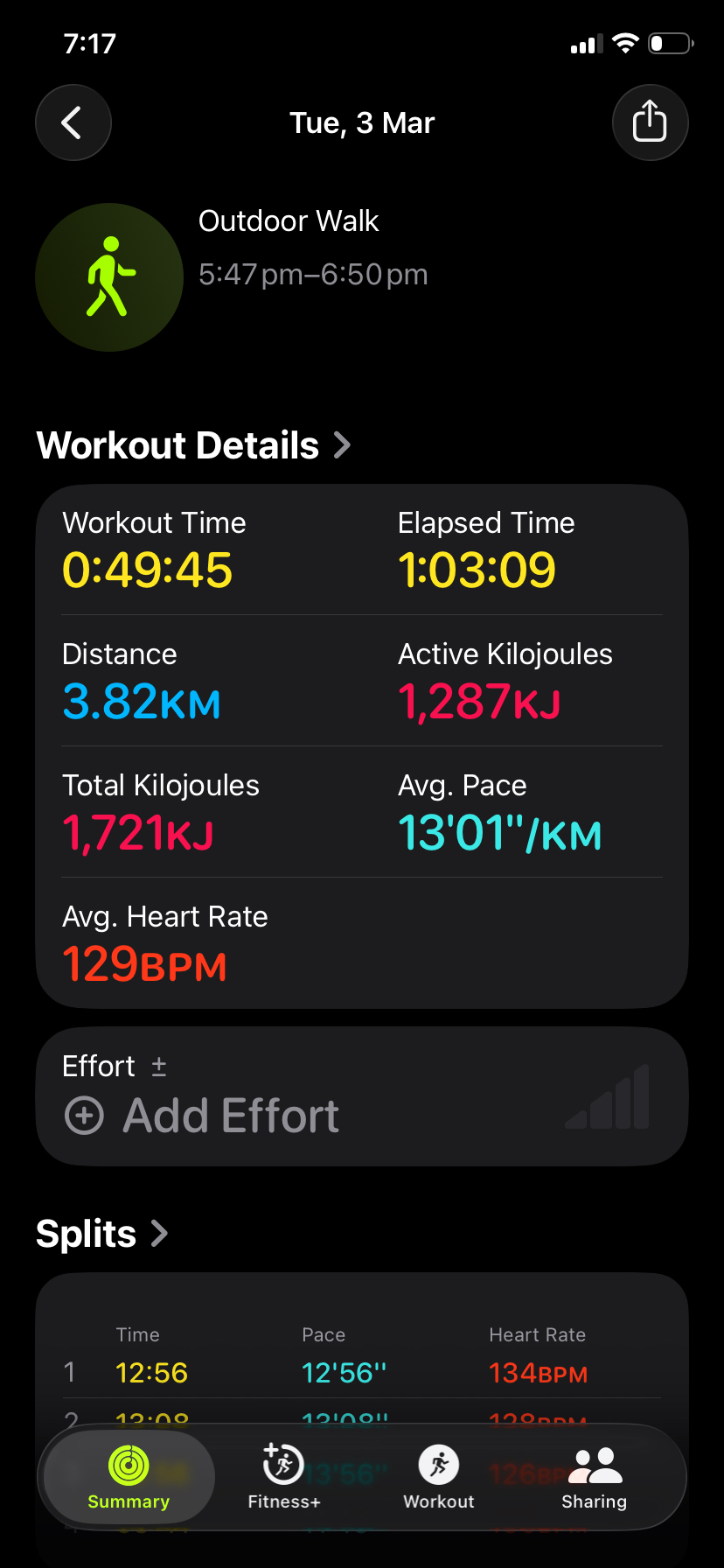Switch to the Summary tab
This screenshot has width=724, height=1568.
tap(129, 1477)
